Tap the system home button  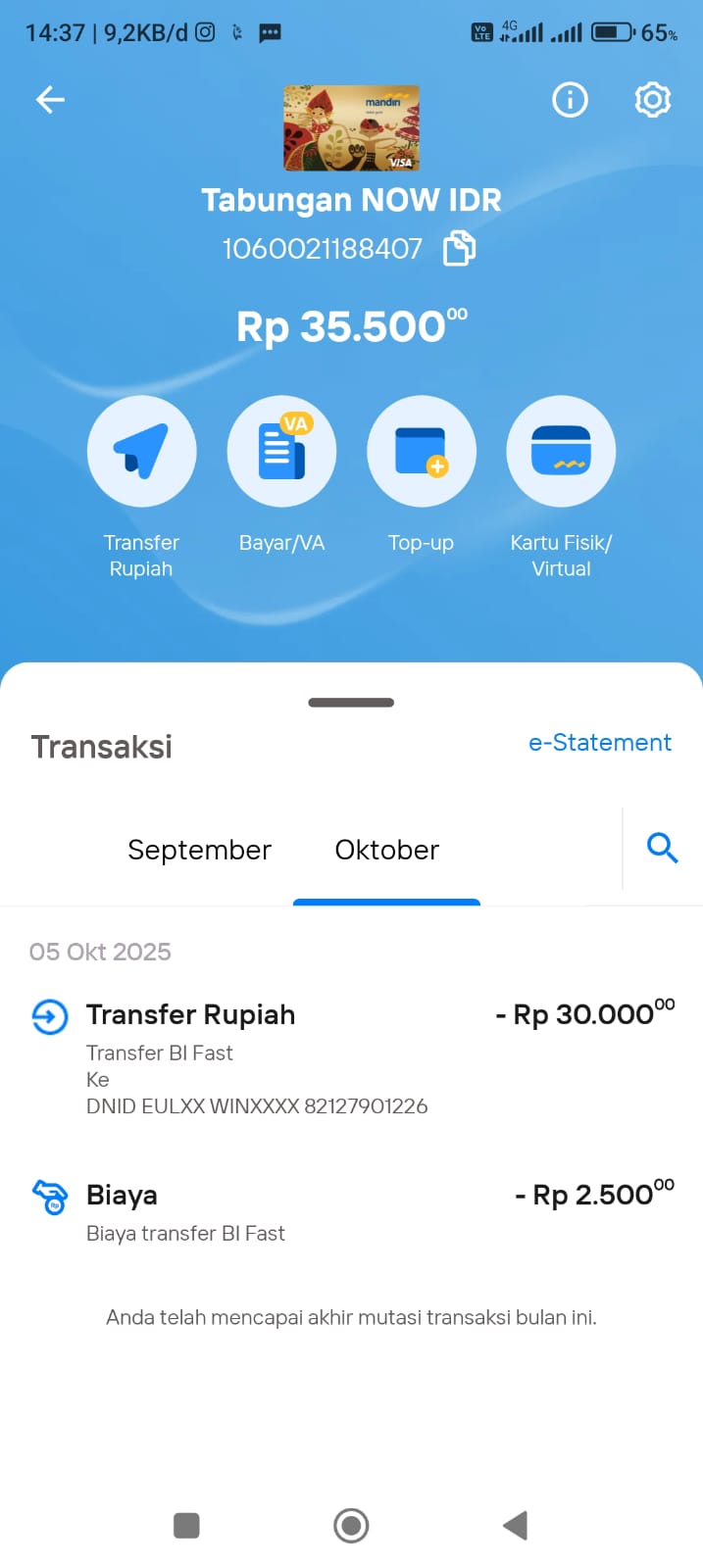351,1525
